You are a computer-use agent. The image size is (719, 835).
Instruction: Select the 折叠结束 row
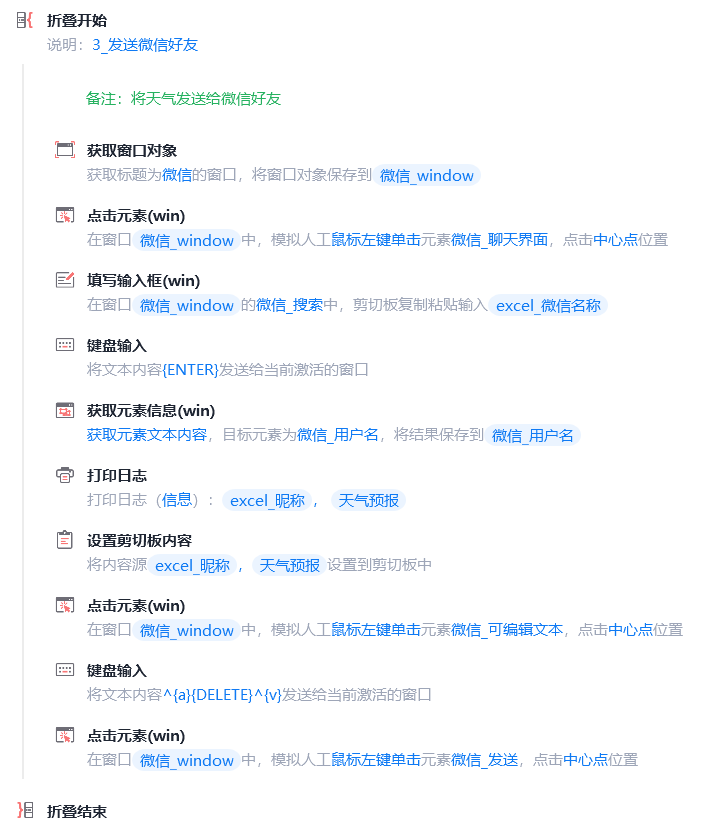click(76, 811)
